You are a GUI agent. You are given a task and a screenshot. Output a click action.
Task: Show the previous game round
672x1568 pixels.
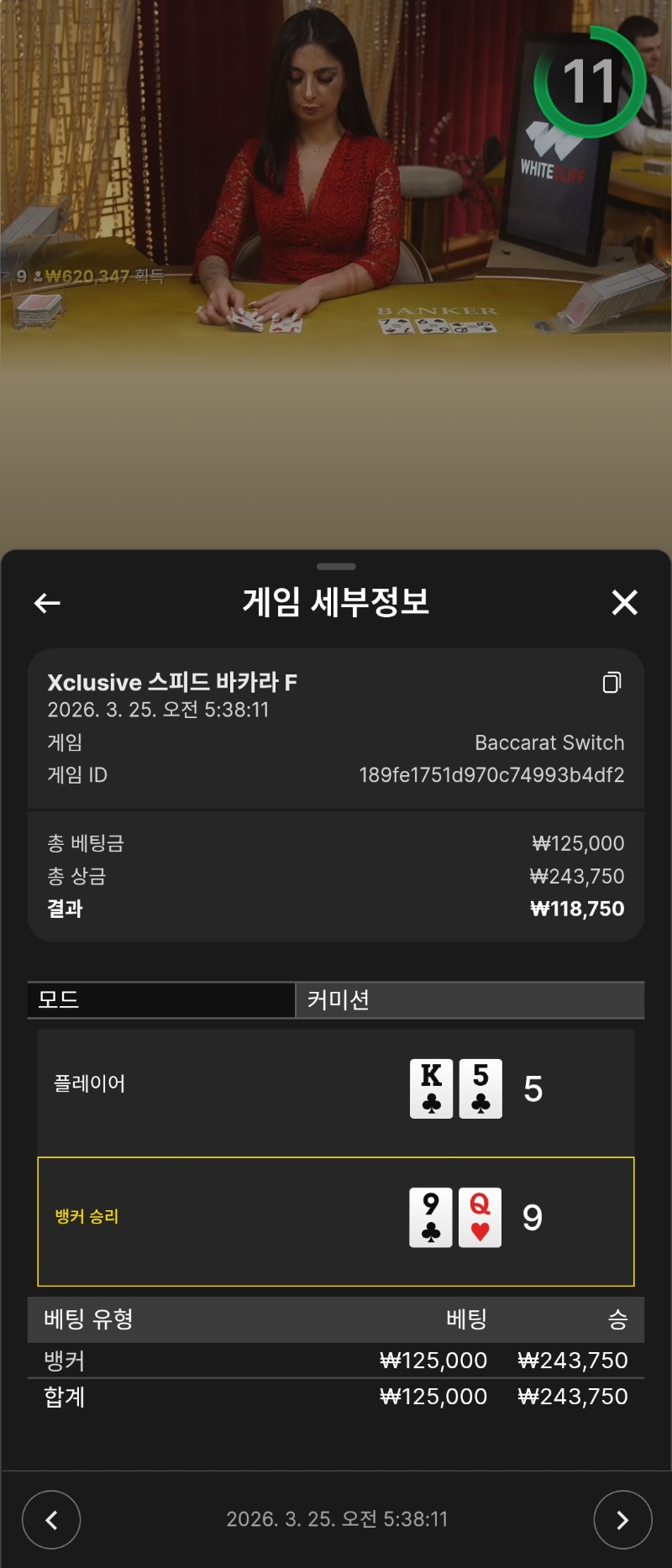pos(51,1519)
